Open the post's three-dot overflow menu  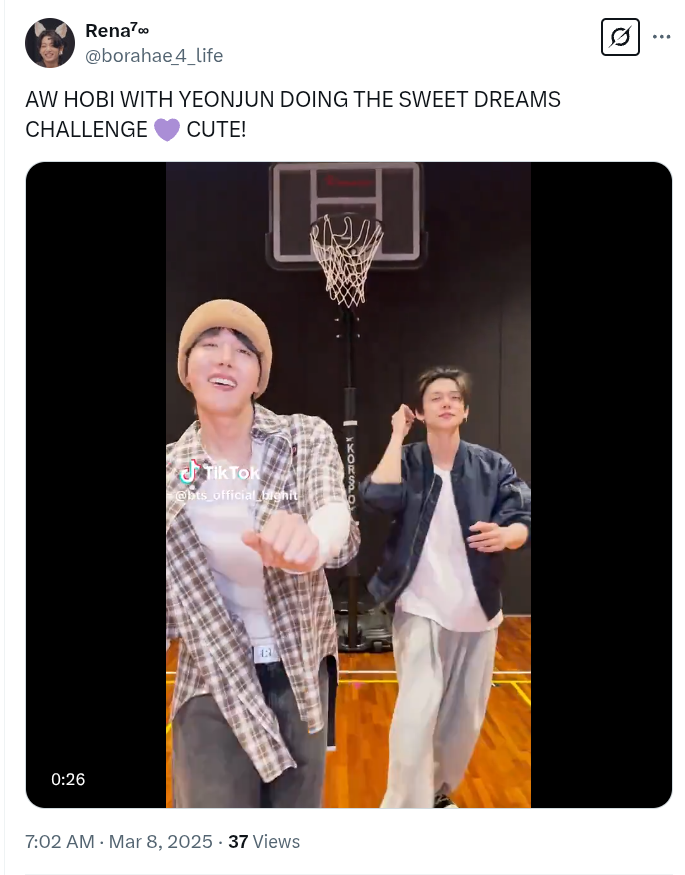tap(661, 37)
